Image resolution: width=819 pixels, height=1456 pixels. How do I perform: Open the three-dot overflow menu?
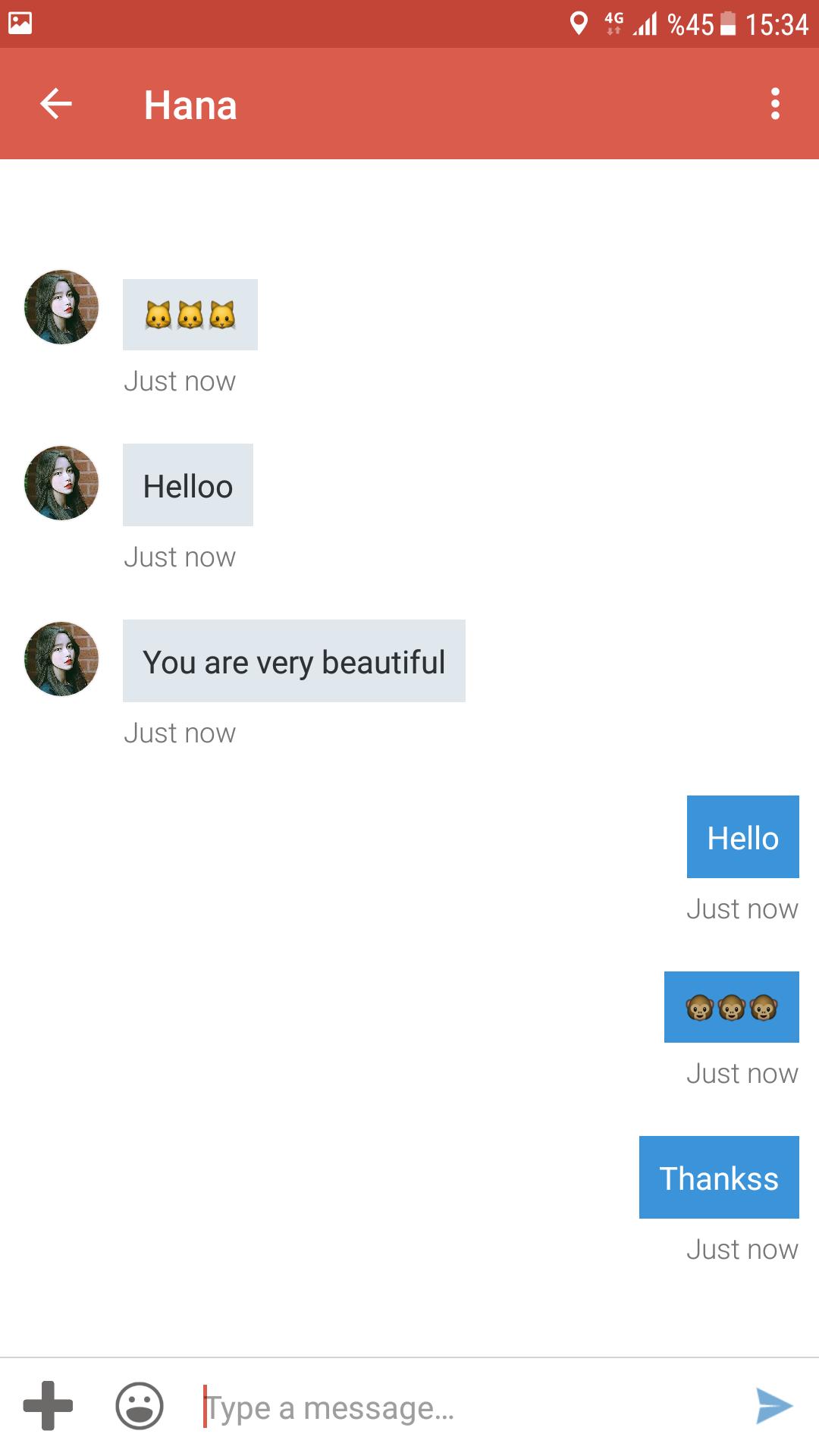pyautogui.click(x=774, y=104)
